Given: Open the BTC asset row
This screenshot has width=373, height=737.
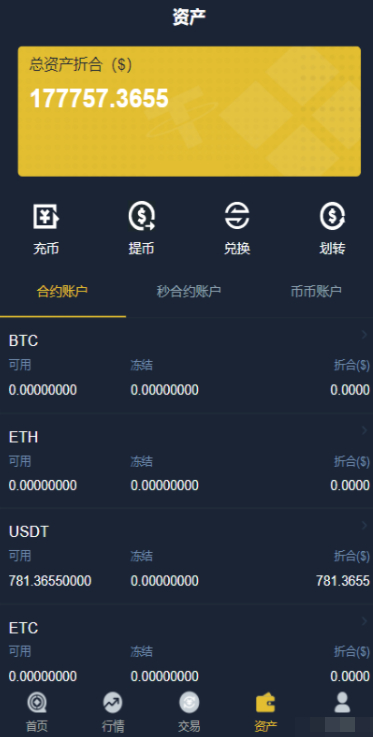Looking at the screenshot, I should click(x=186, y=365).
